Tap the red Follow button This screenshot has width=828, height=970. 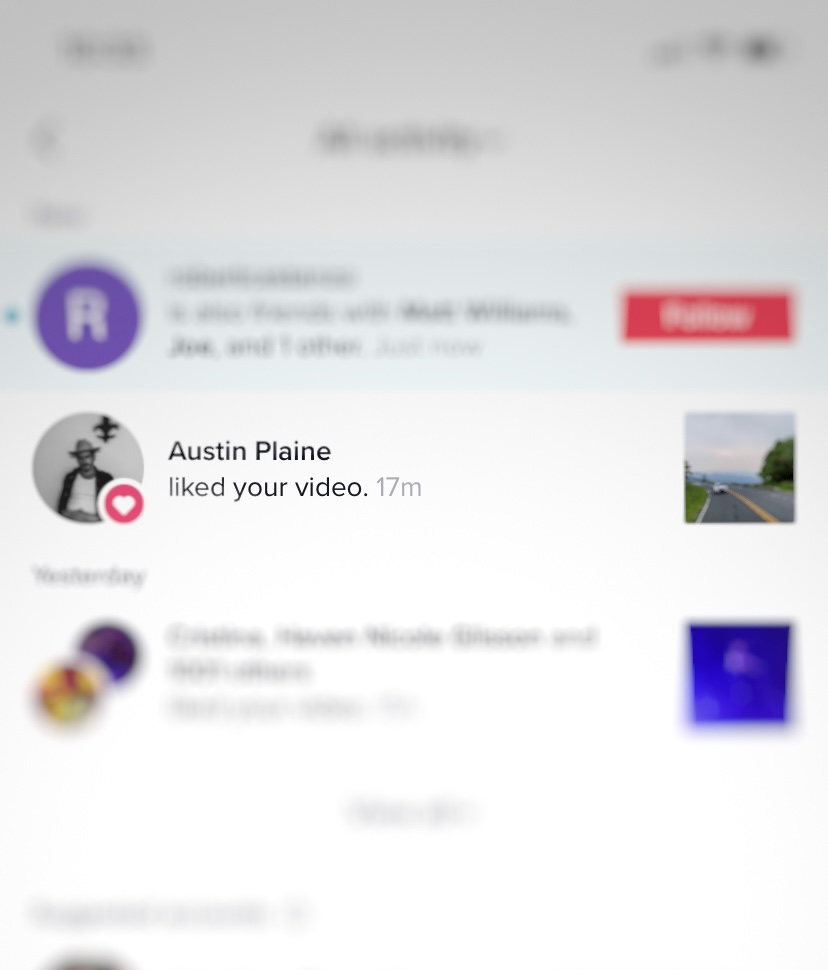click(707, 316)
